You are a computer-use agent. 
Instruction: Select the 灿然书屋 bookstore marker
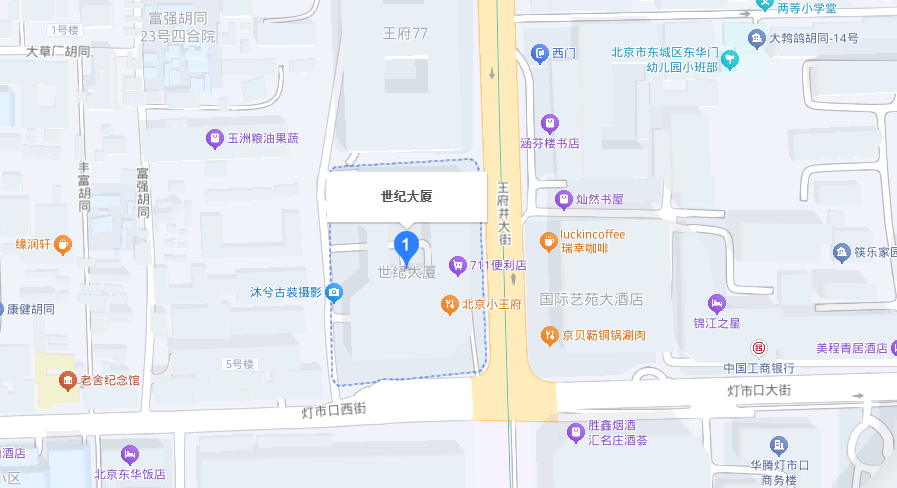pyautogui.click(x=564, y=199)
